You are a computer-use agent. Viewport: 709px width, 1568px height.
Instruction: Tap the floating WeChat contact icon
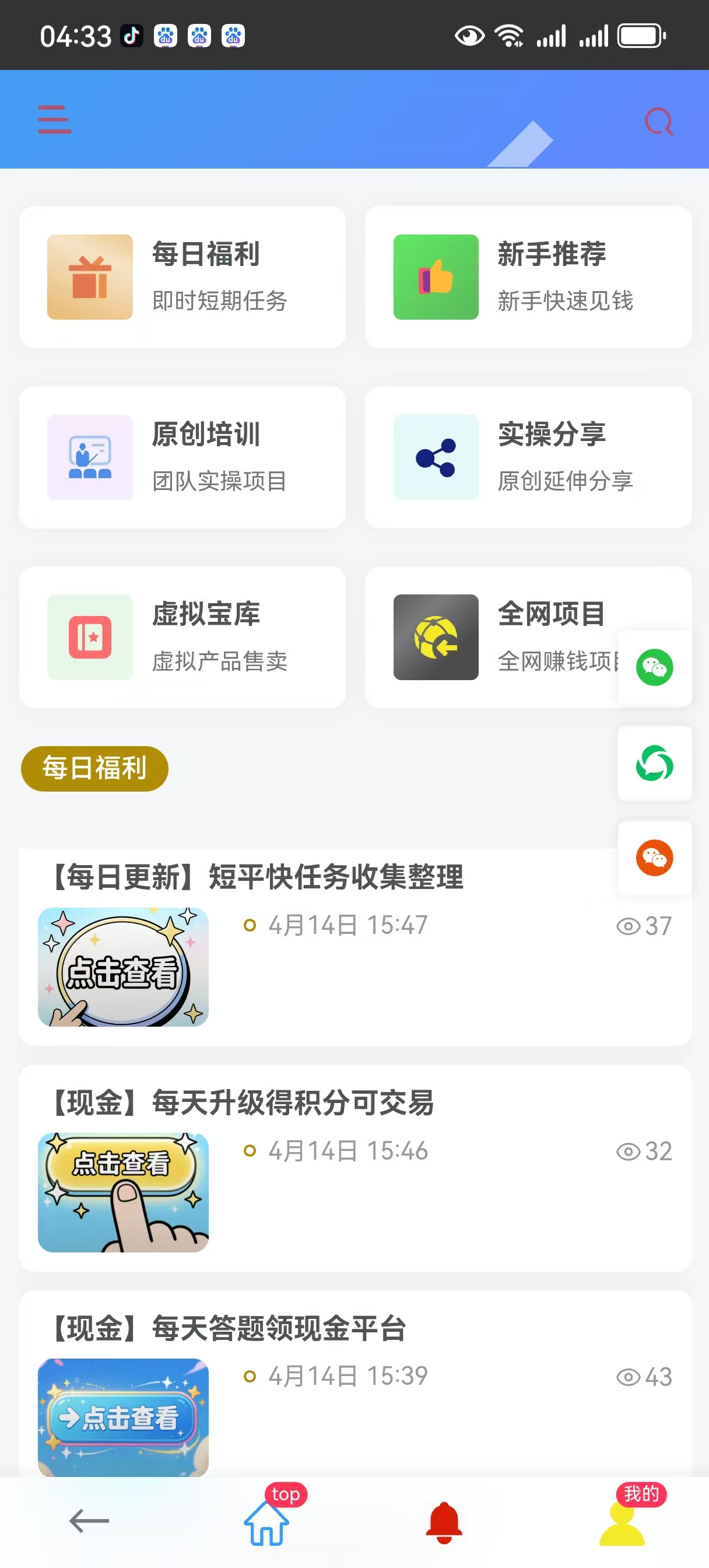click(655, 667)
